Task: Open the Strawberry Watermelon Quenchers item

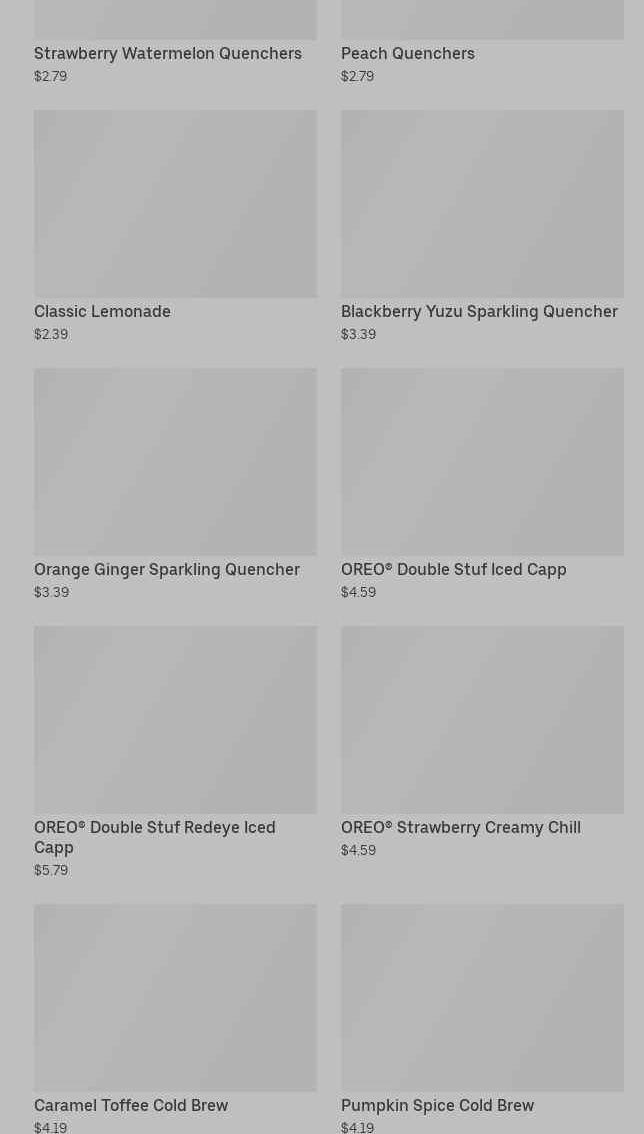Action: (168, 53)
